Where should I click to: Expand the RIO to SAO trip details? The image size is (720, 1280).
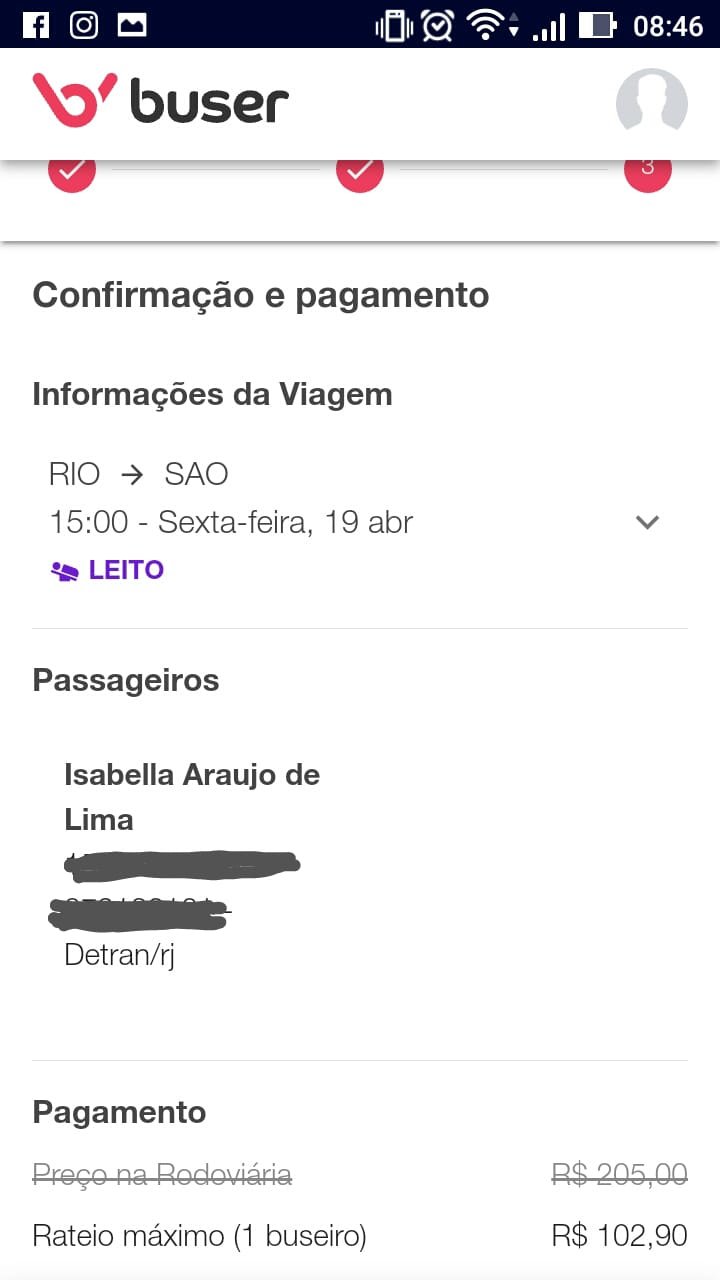(x=648, y=522)
